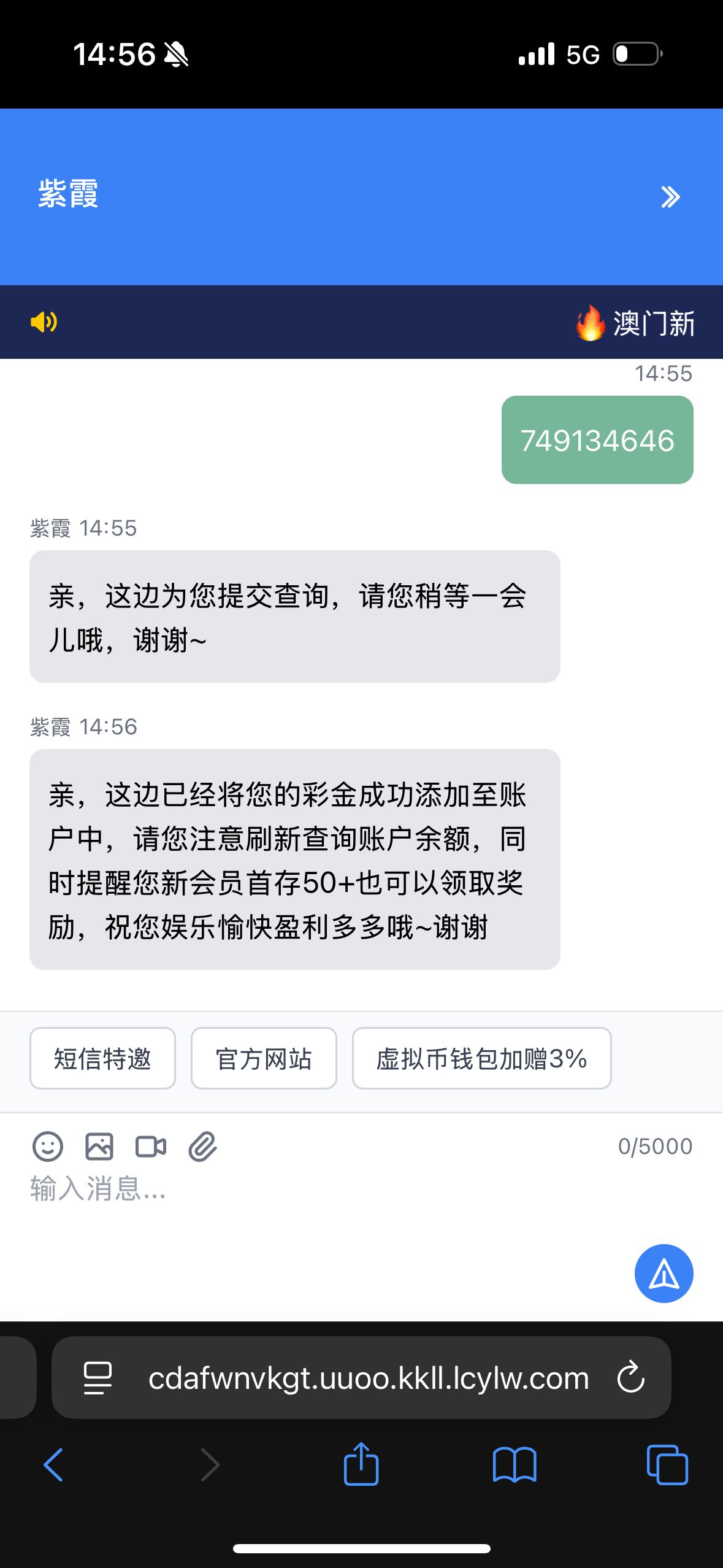This screenshot has width=723, height=1568.
Task: Expand the double-chevron arrow in the header
Action: pyautogui.click(x=670, y=197)
